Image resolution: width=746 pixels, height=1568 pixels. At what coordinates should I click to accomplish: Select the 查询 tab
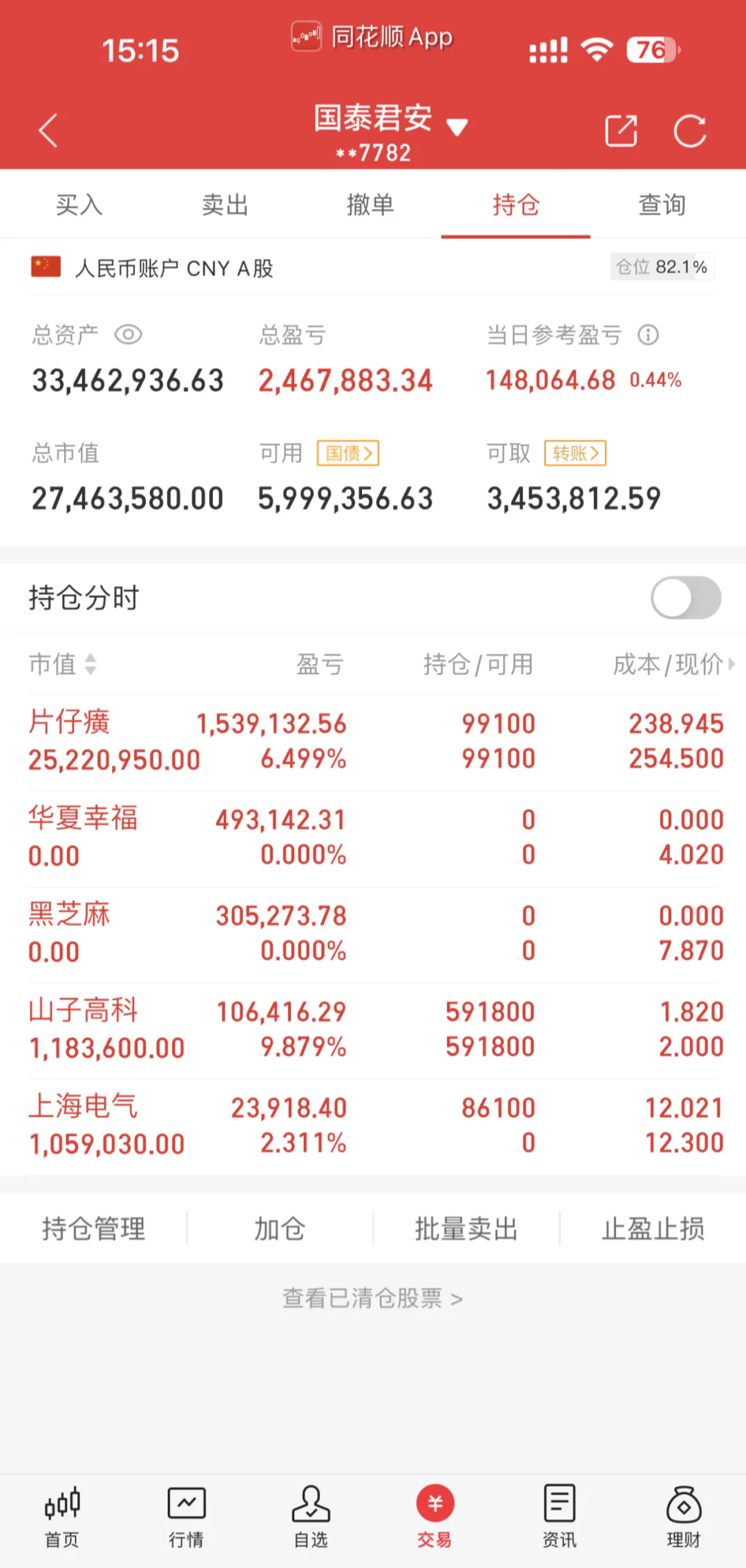tap(662, 205)
